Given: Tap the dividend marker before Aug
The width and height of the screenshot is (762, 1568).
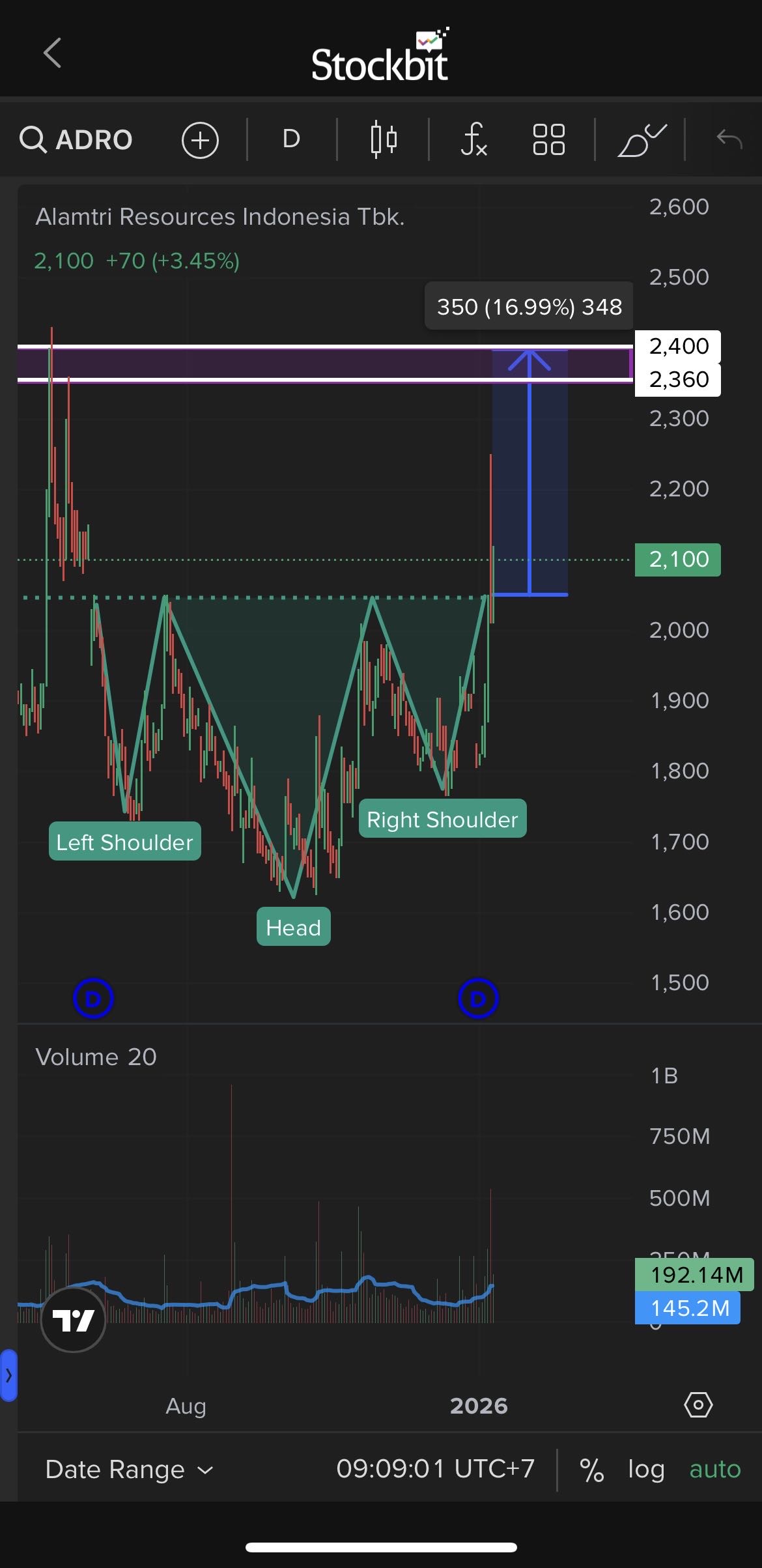Looking at the screenshot, I should [x=93, y=999].
